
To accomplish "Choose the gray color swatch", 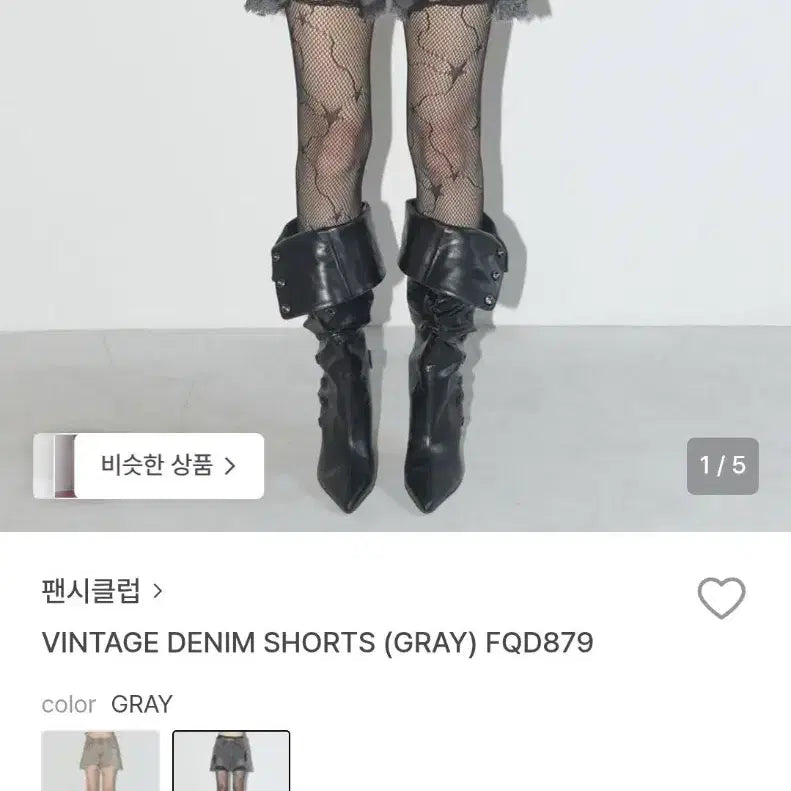I will click(231, 761).
